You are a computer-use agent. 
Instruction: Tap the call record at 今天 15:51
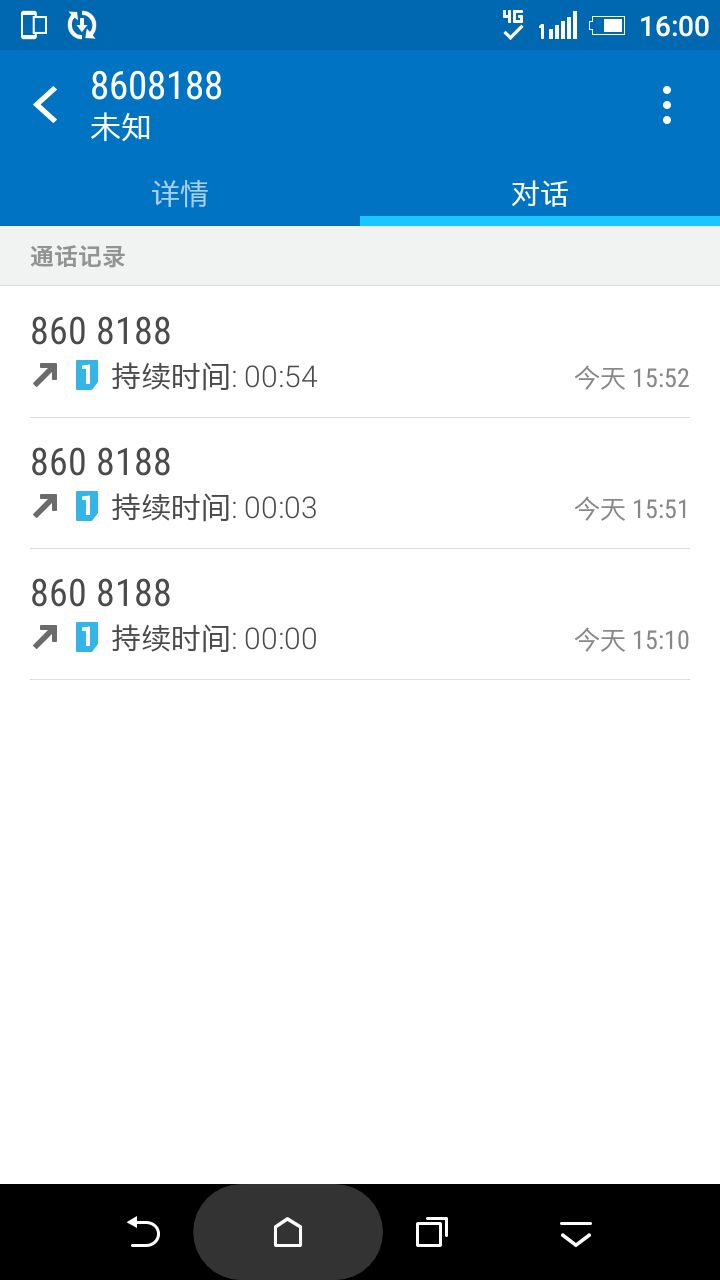click(x=360, y=483)
